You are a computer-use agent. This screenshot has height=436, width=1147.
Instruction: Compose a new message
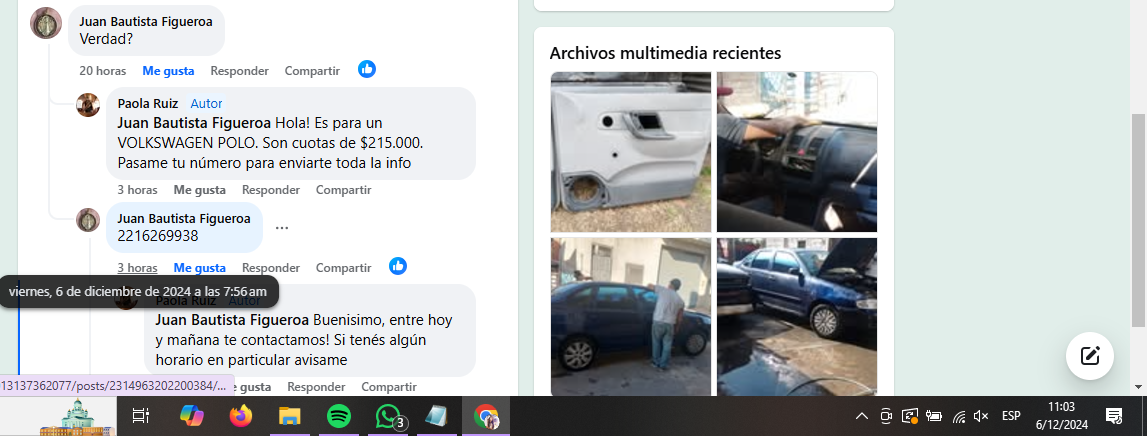tap(1090, 355)
